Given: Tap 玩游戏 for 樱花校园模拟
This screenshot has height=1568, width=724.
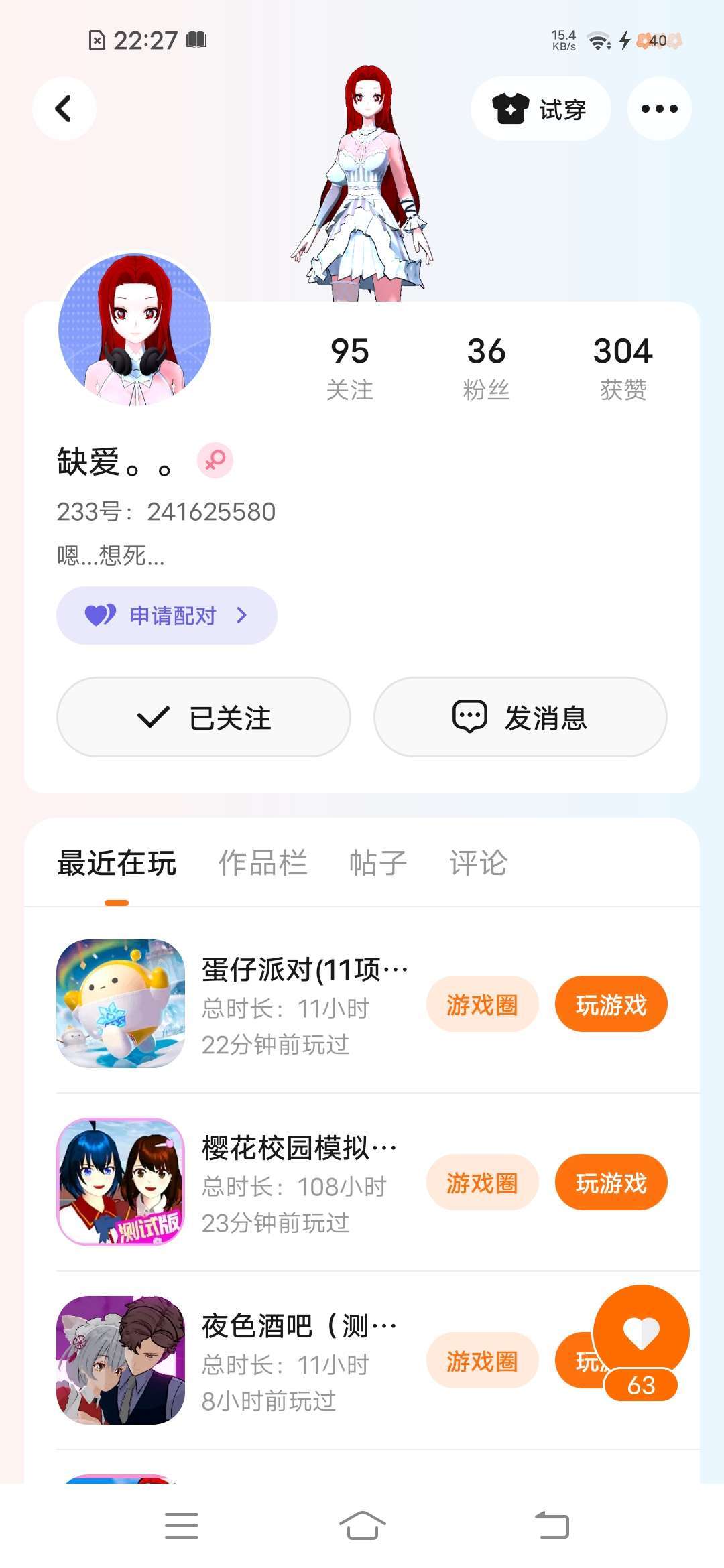Looking at the screenshot, I should click(x=611, y=1183).
